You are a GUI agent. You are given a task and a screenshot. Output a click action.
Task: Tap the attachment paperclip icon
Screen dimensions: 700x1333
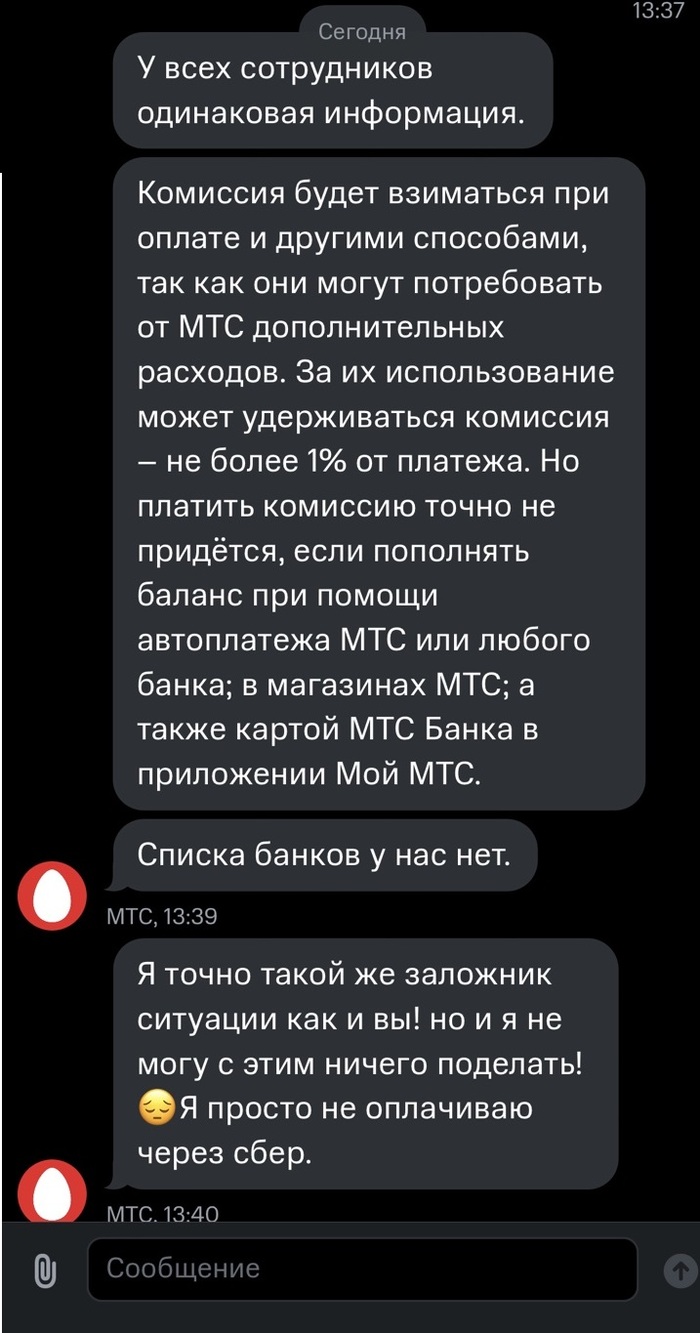44,1270
